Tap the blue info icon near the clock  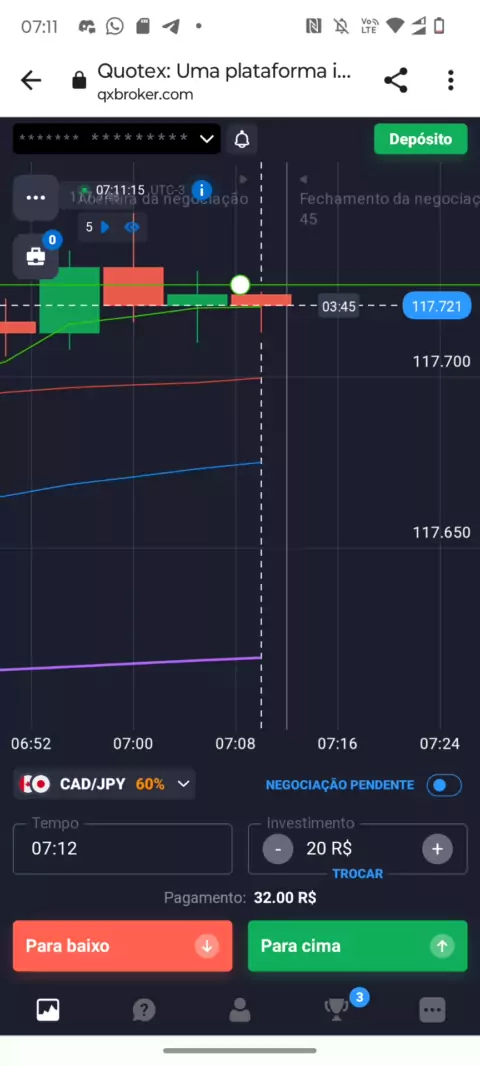pyautogui.click(x=201, y=190)
